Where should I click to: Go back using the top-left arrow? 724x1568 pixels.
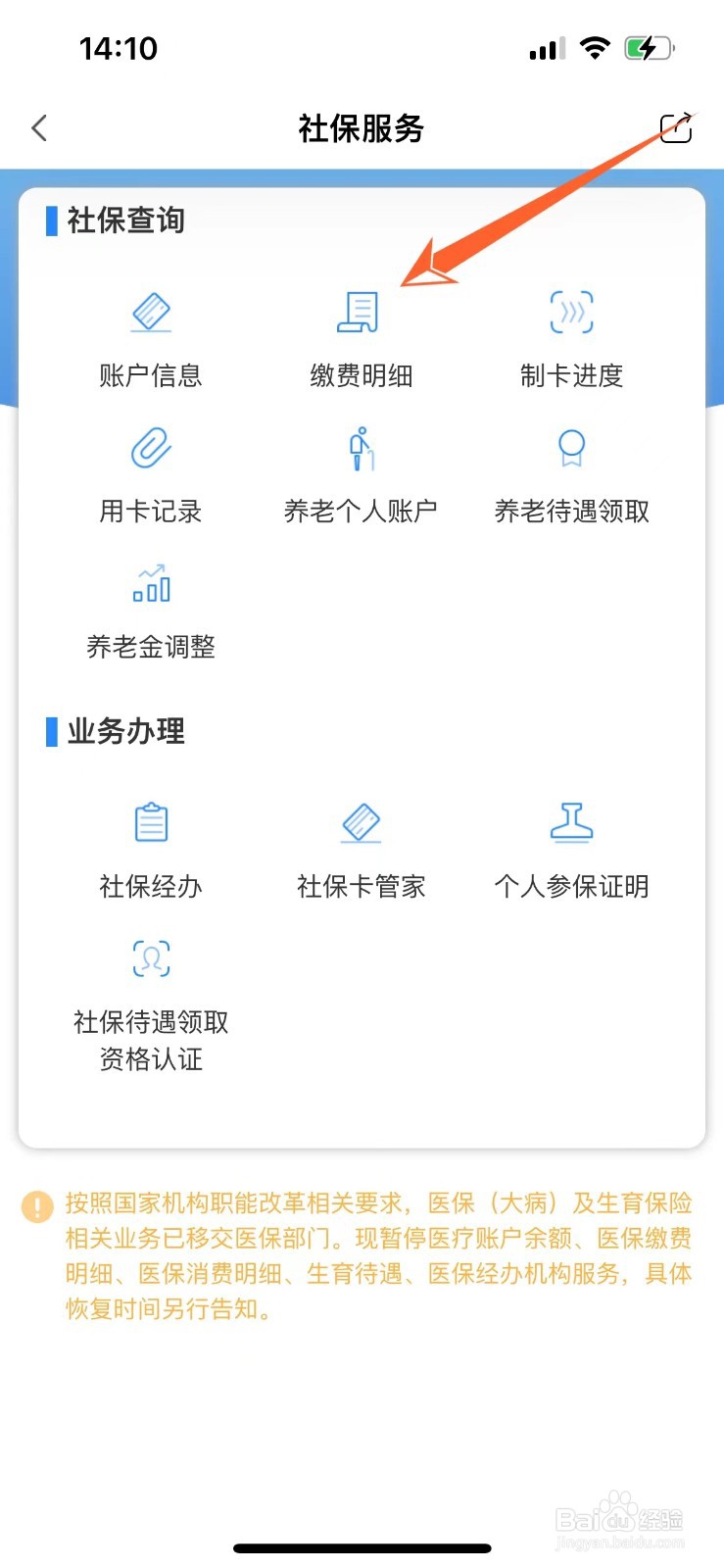tap(39, 127)
